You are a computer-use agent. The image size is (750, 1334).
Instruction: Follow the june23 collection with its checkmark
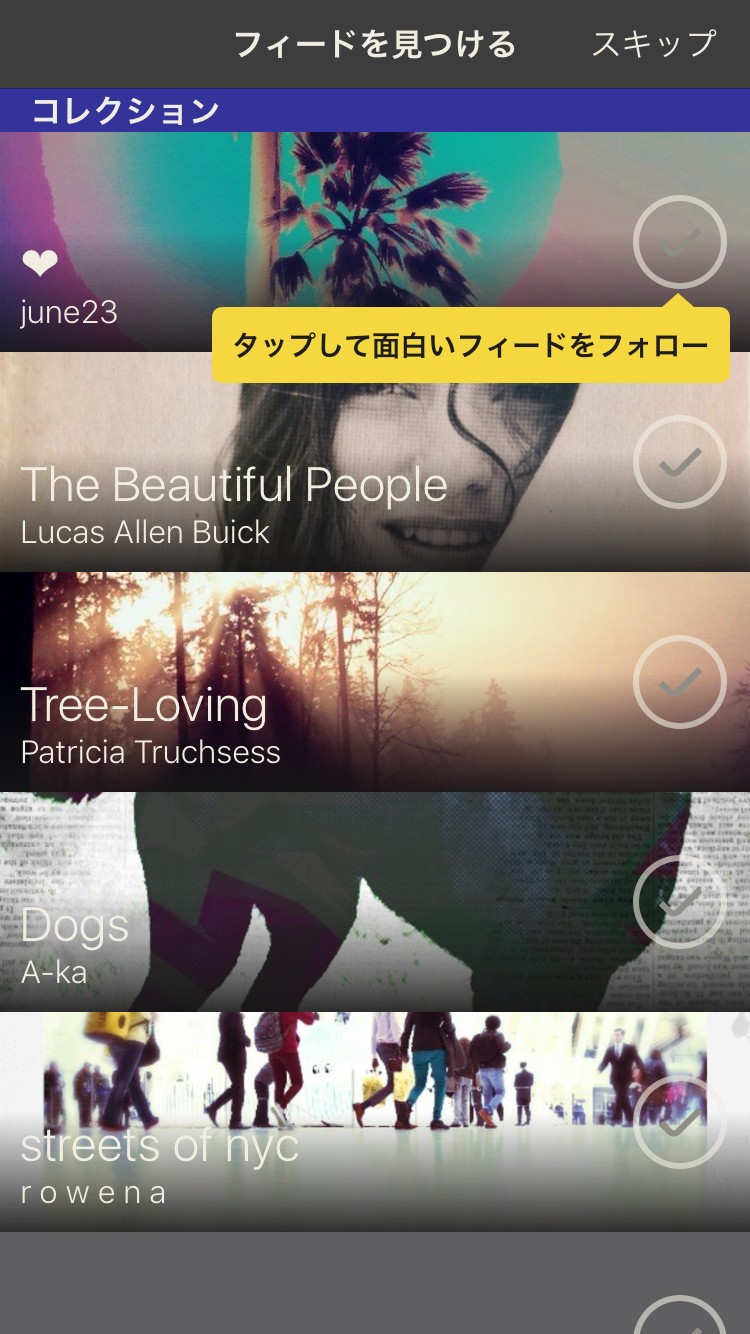pyautogui.click(x=680, y=242)
